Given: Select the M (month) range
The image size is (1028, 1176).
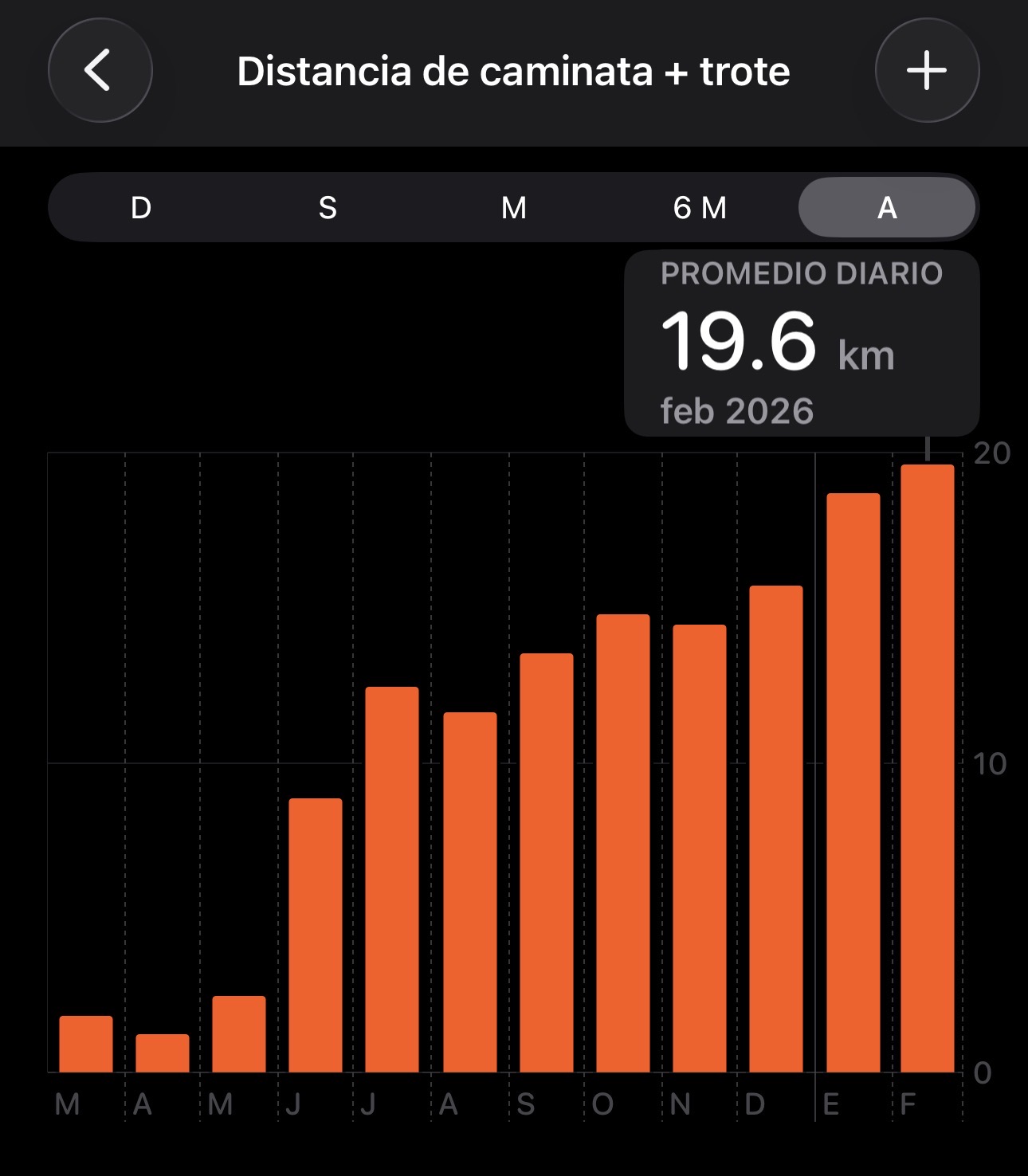Looking at the screenshot, I should tap(514, 208).
